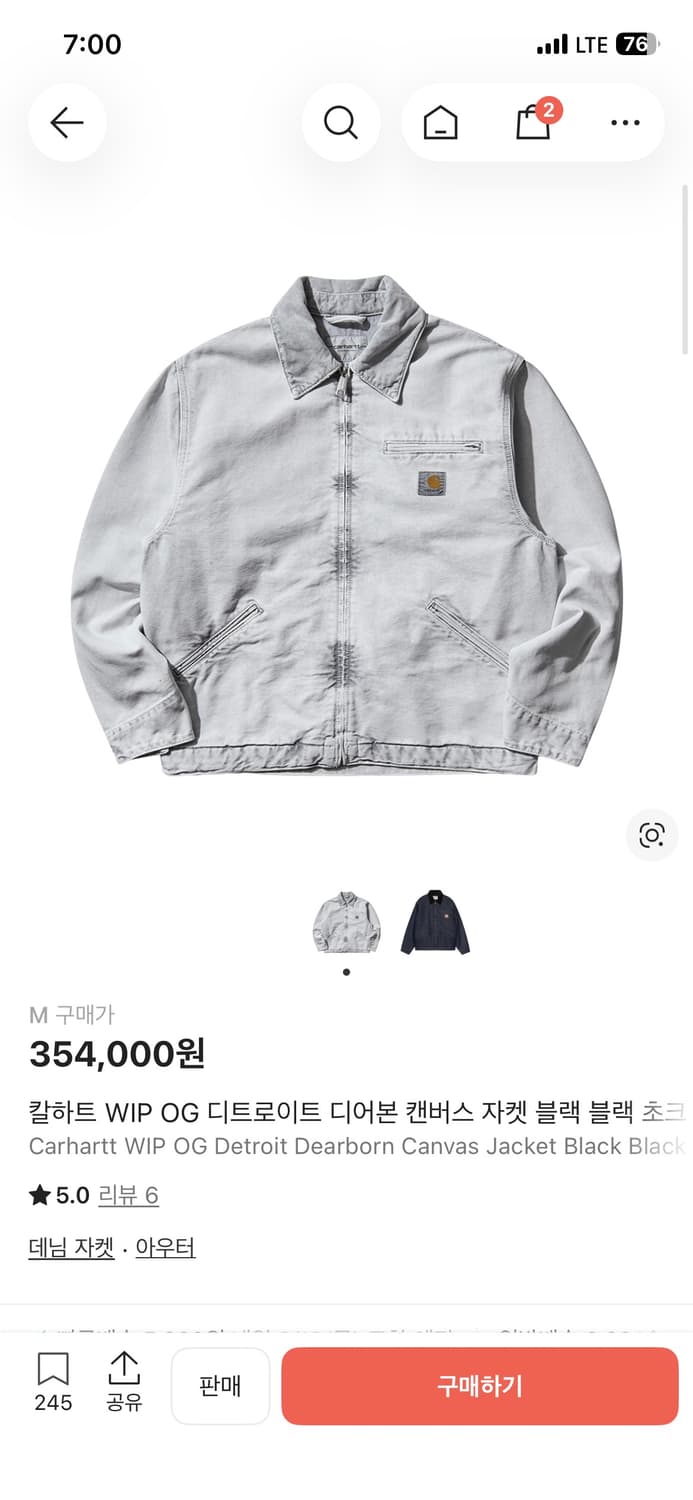Open search with the magnifier icon
This screenshot has height=1500, width=693.
coord(340,123)
